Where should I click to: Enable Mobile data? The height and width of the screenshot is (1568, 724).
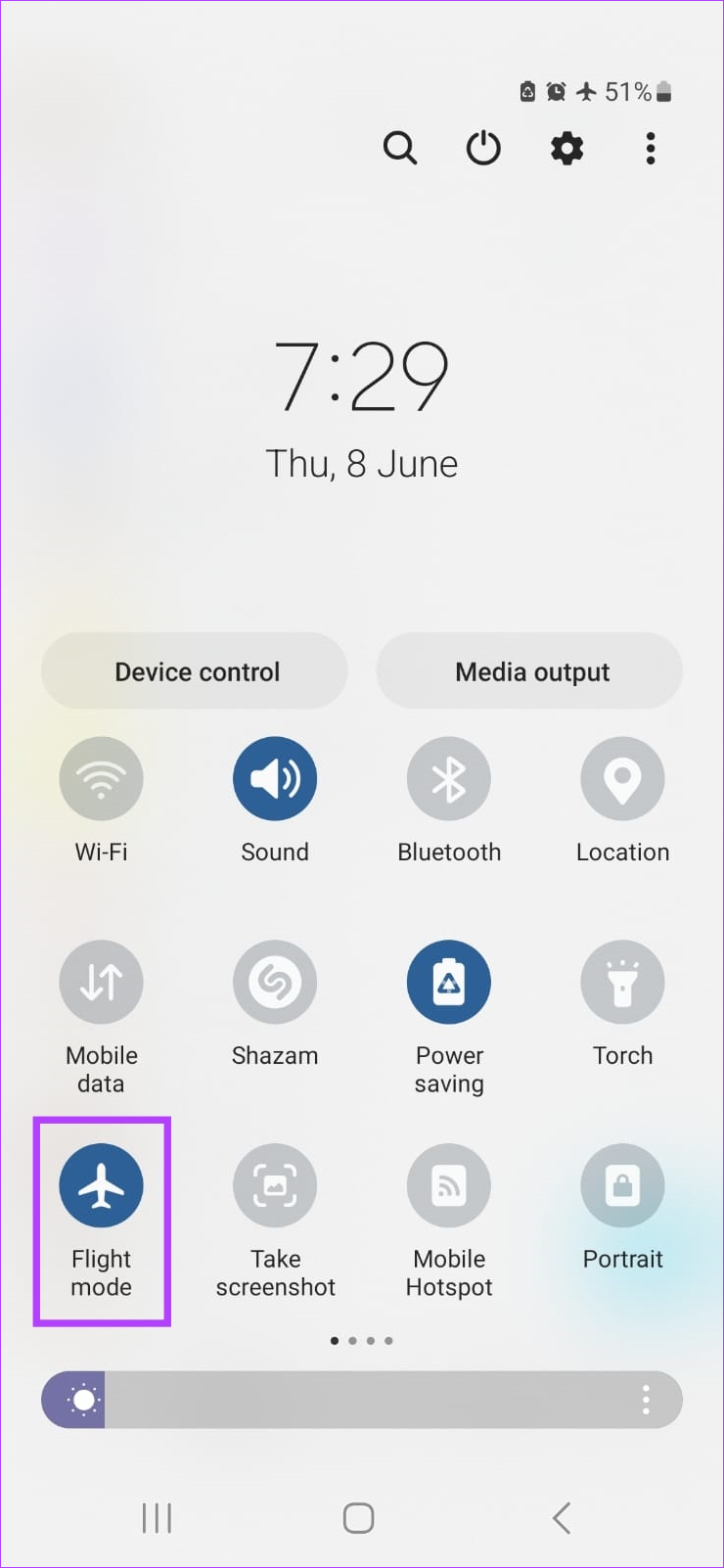(x=101, y=983)
